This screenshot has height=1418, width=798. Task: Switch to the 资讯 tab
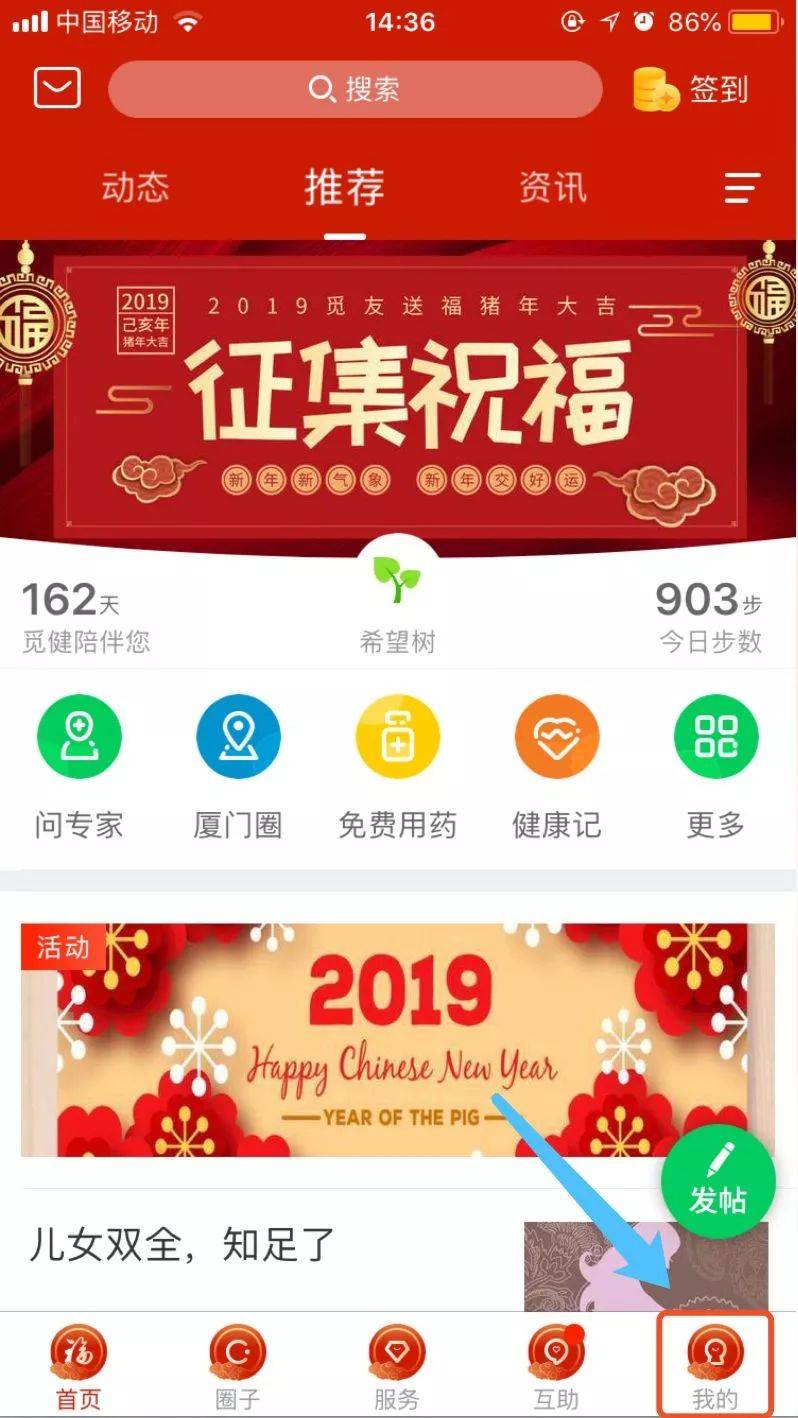pos(552,188)
